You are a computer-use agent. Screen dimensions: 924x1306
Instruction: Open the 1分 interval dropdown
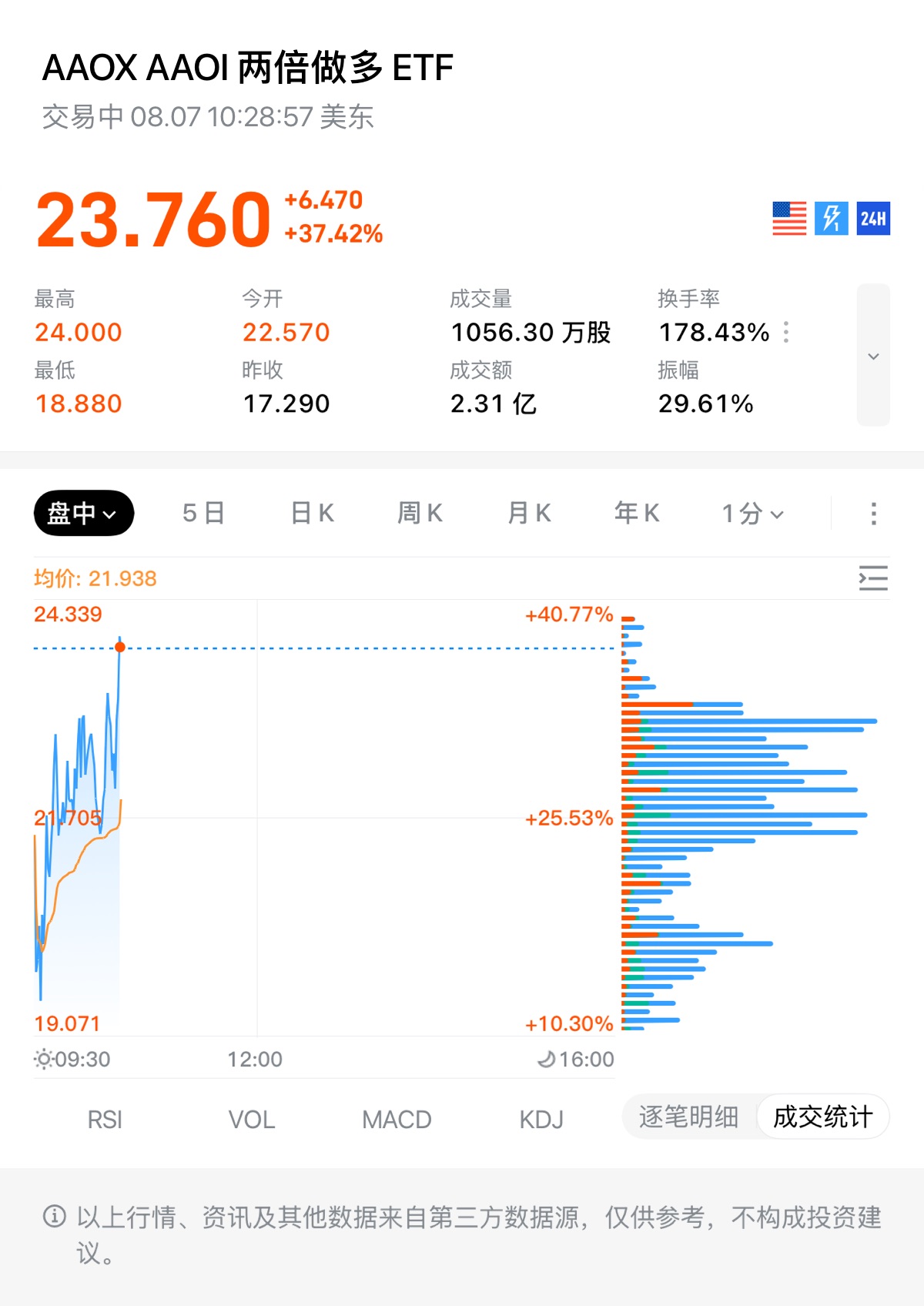[x=752, y=513]
